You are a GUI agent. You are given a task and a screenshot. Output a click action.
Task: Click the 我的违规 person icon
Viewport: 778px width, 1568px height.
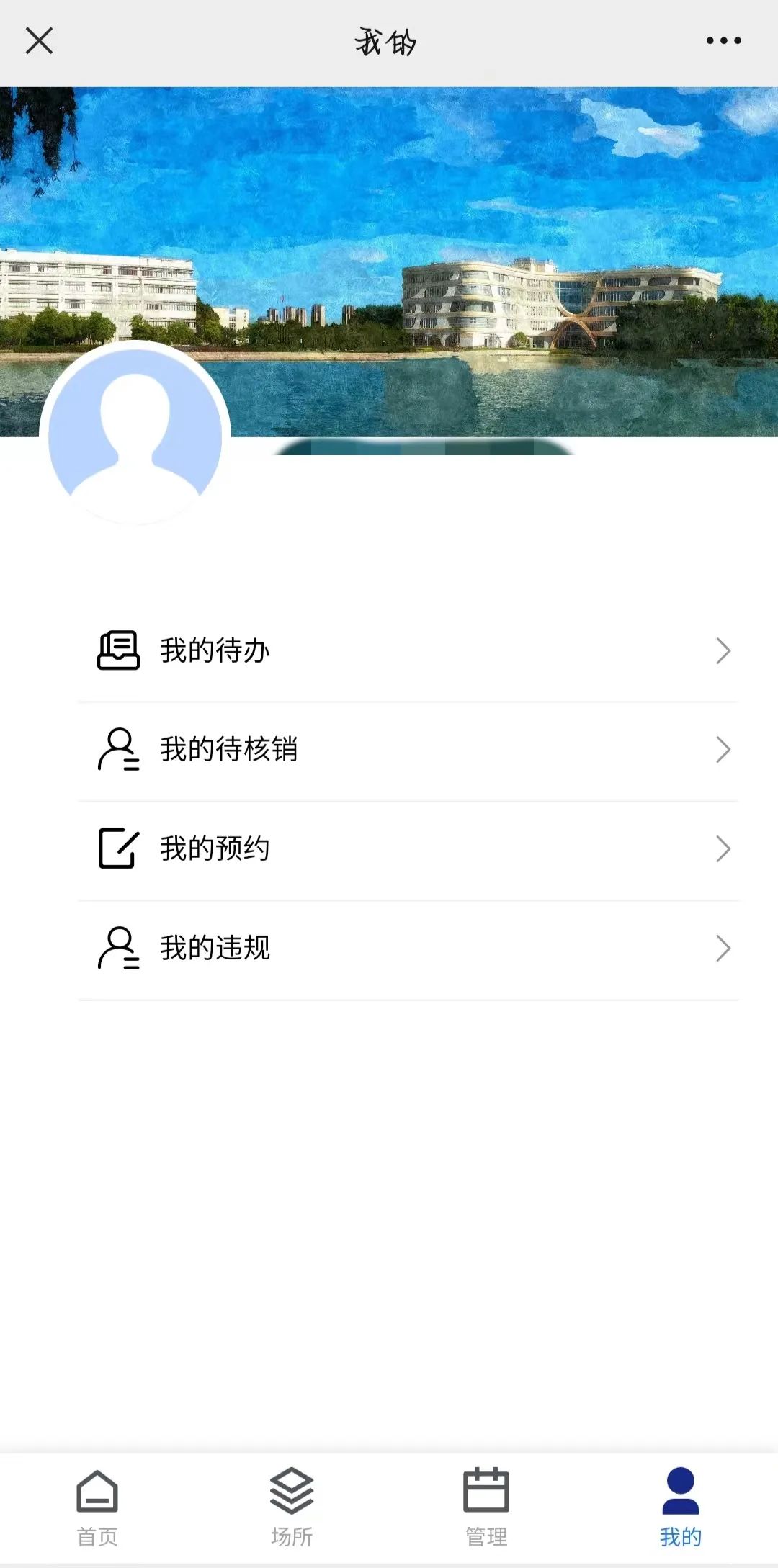click(117, 949)
